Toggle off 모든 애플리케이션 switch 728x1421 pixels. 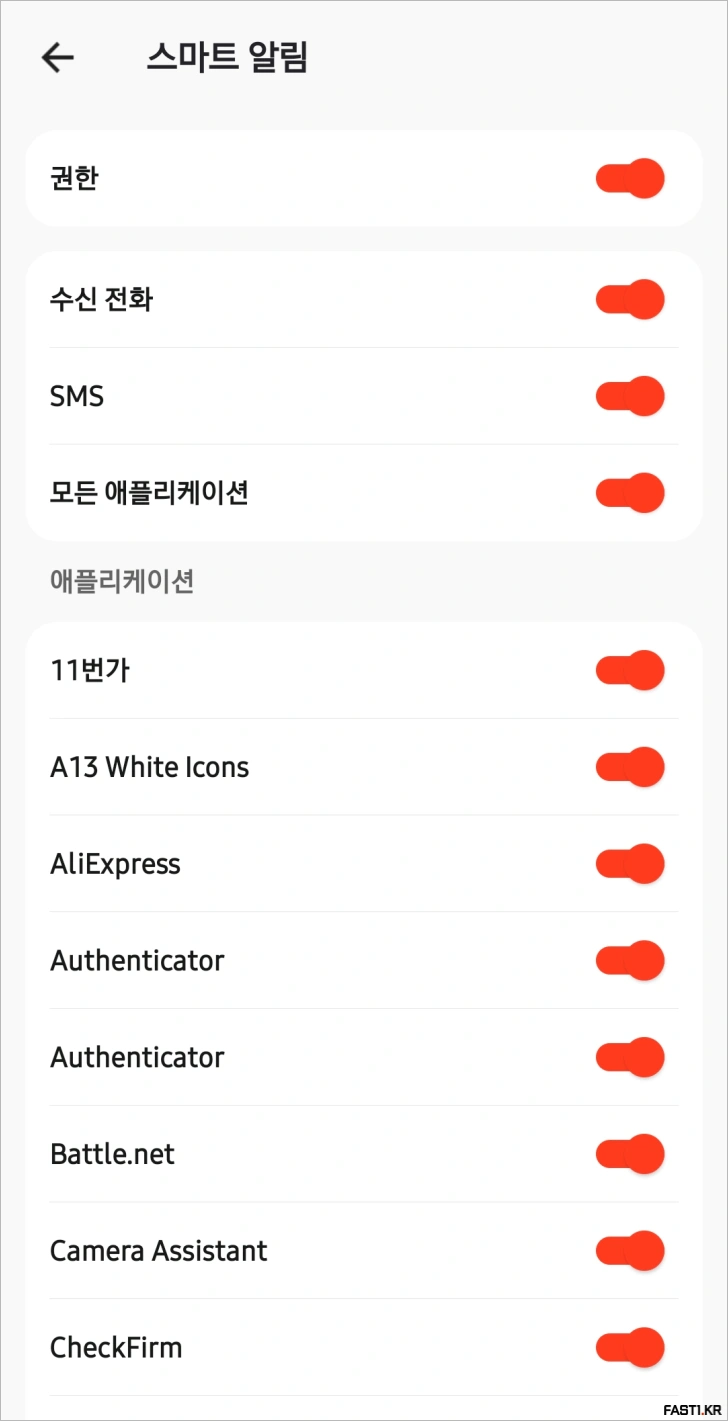[x=629, y=492]
